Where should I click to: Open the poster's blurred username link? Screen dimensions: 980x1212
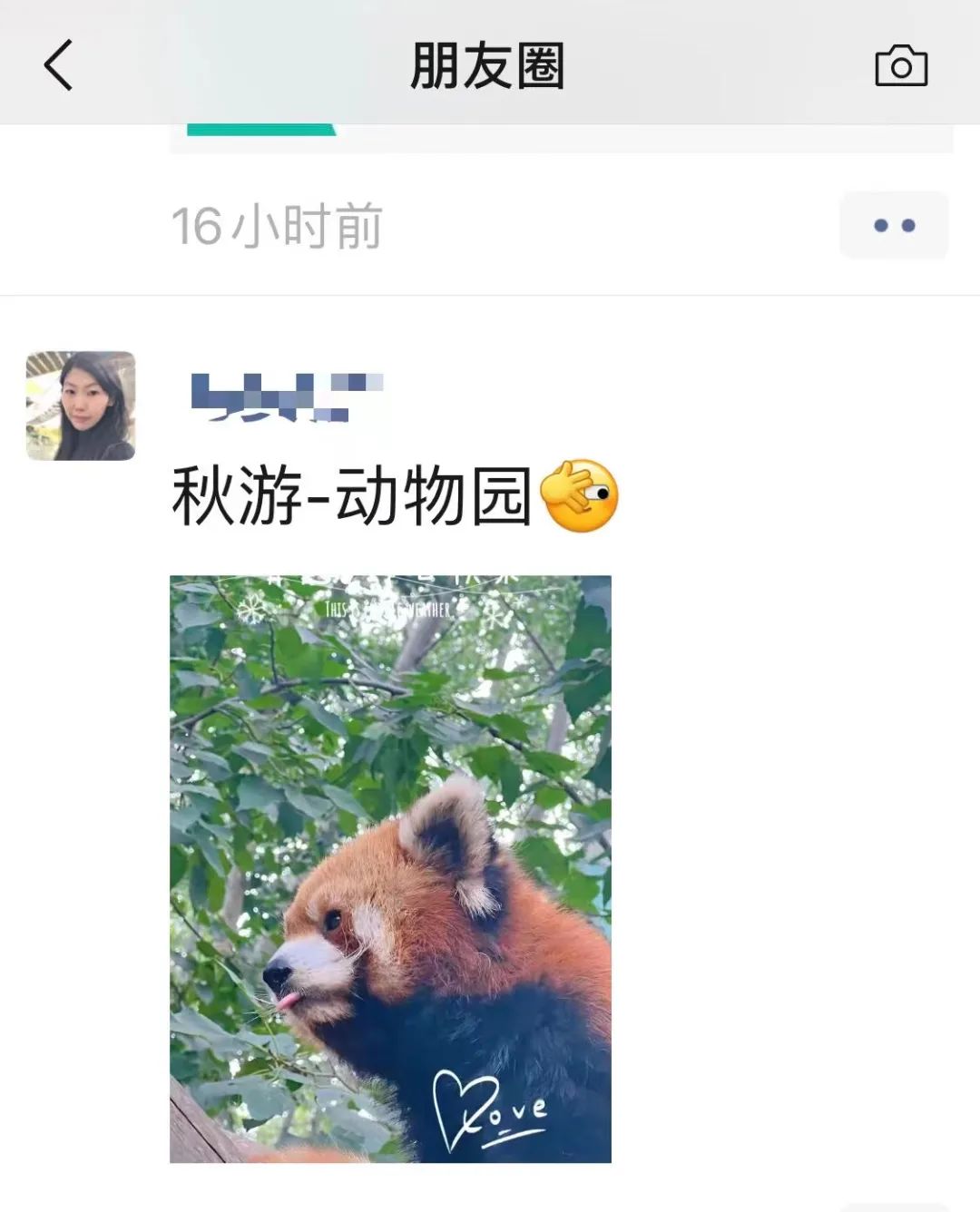[x=286, y=397]
